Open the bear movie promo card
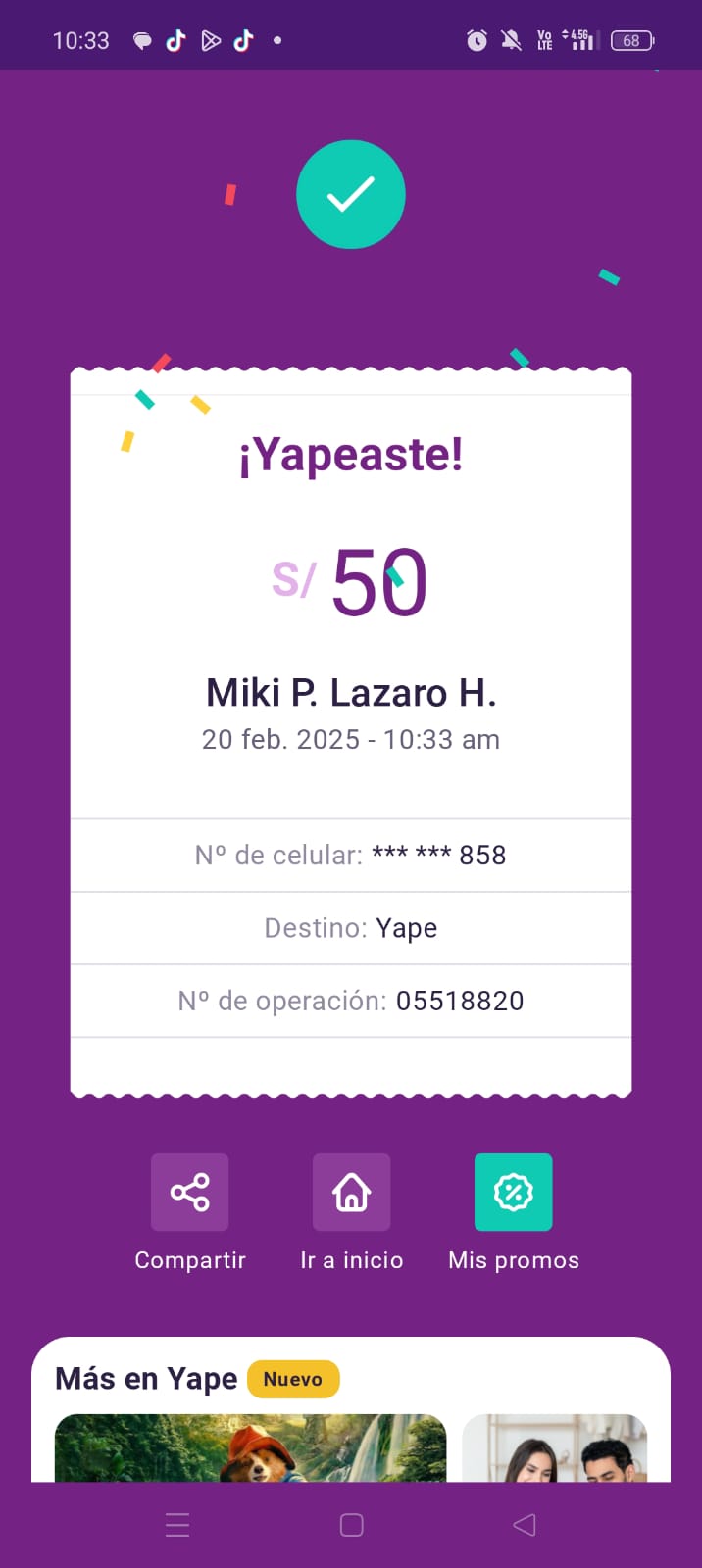 pos(250,1447)
